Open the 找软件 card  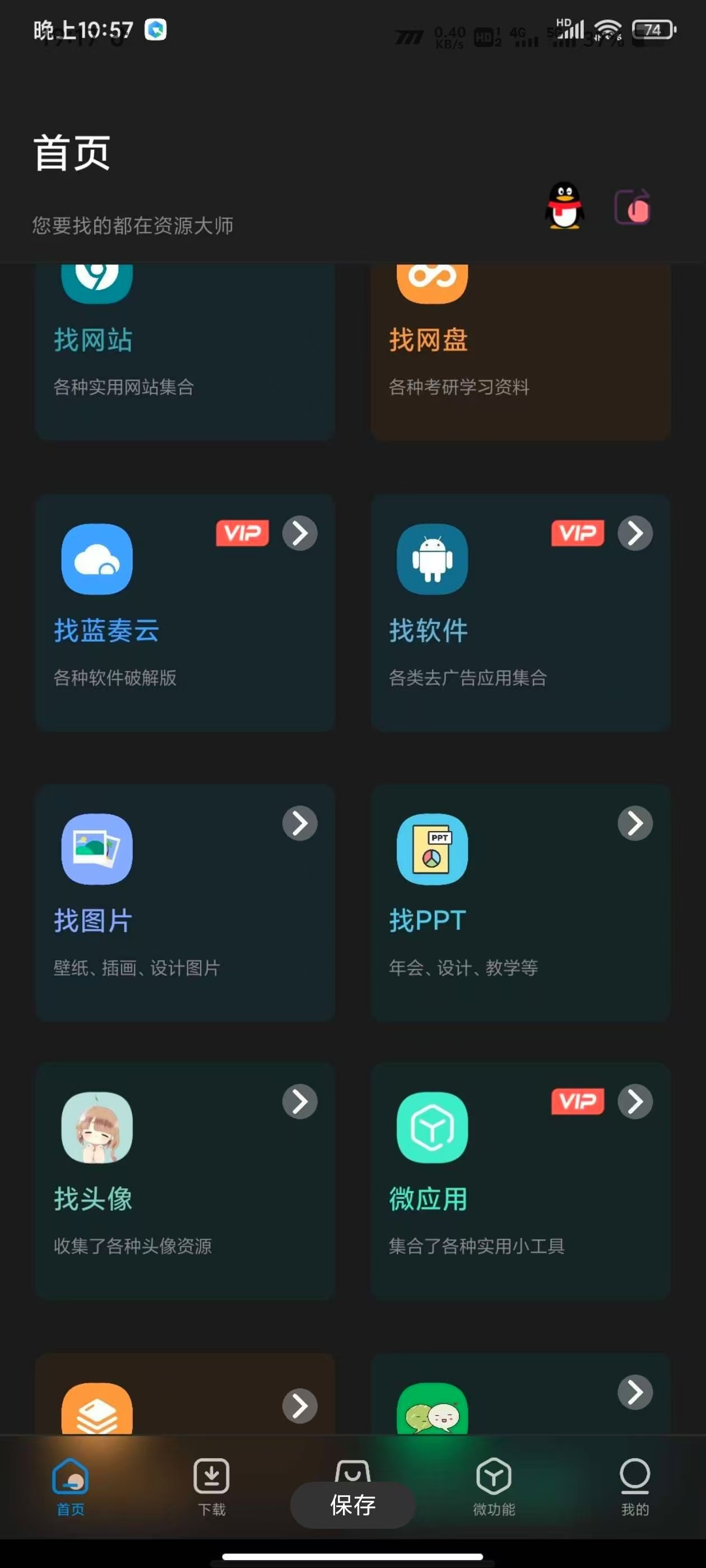[520, 612]
